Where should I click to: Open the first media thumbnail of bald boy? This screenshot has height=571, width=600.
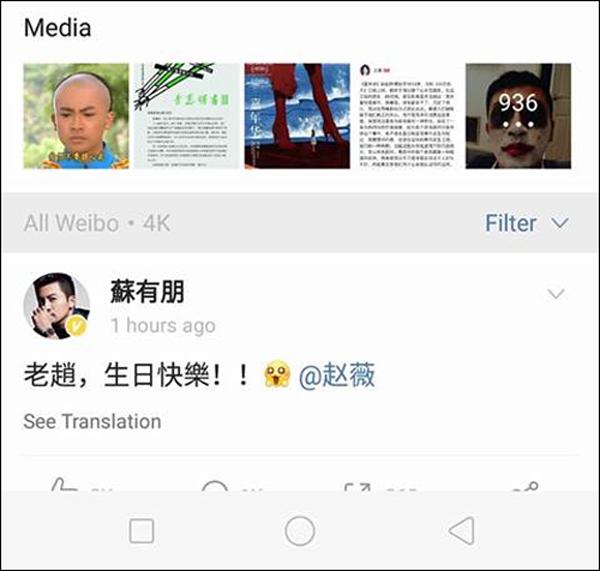pyautogui.click(x=76, y=116)
